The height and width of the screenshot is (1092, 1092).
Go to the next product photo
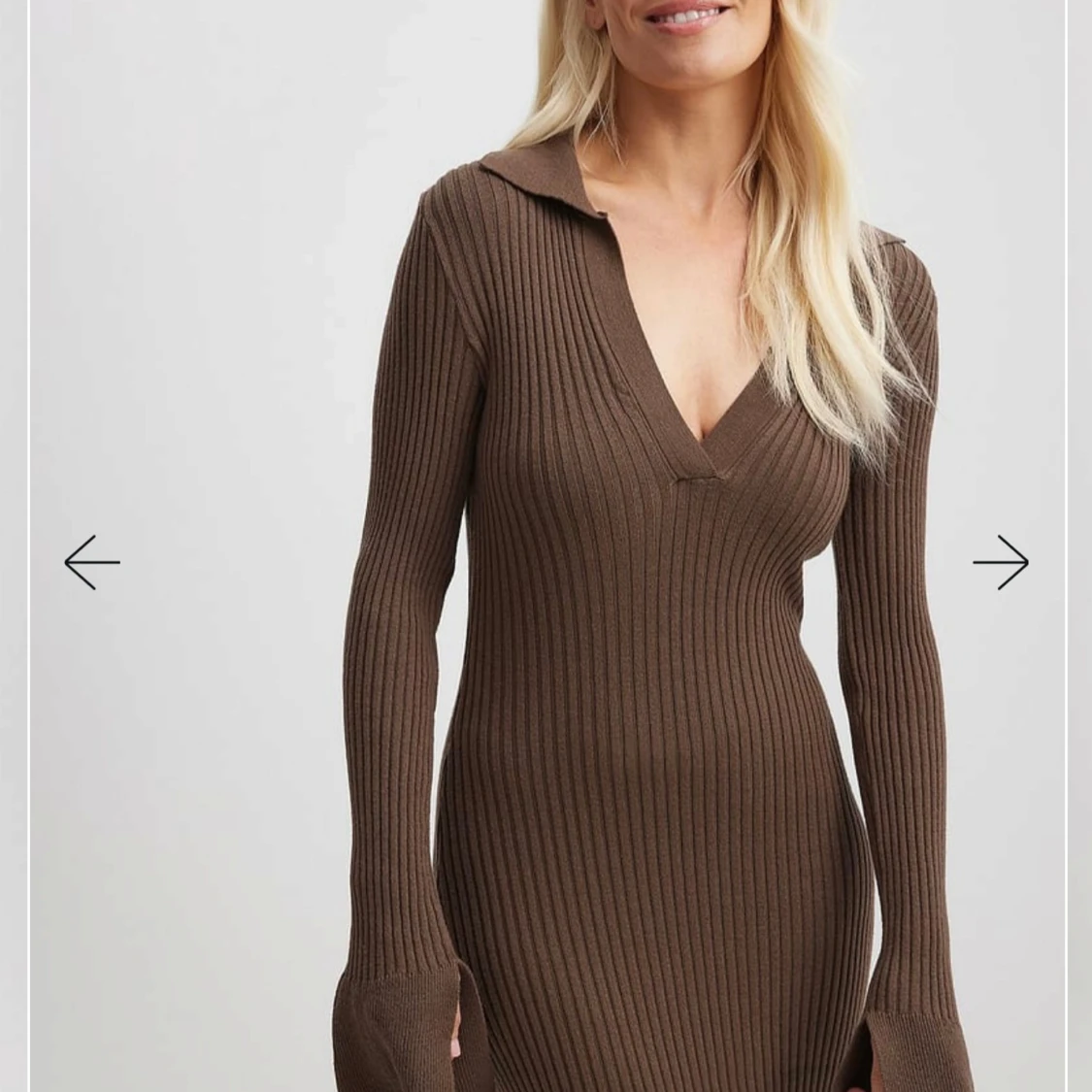[1000, 562]
